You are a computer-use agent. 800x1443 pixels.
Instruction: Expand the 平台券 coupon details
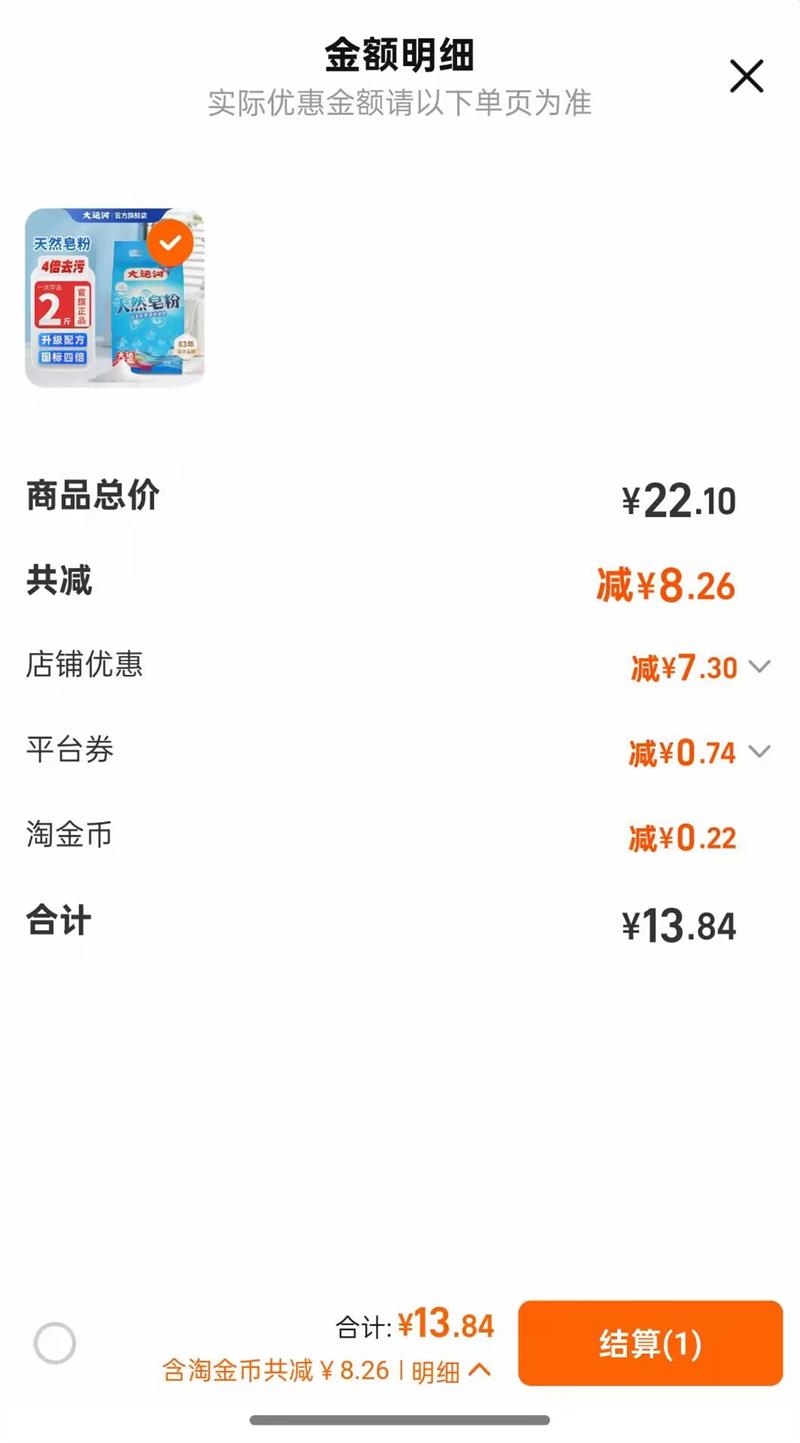pos(759,752)
